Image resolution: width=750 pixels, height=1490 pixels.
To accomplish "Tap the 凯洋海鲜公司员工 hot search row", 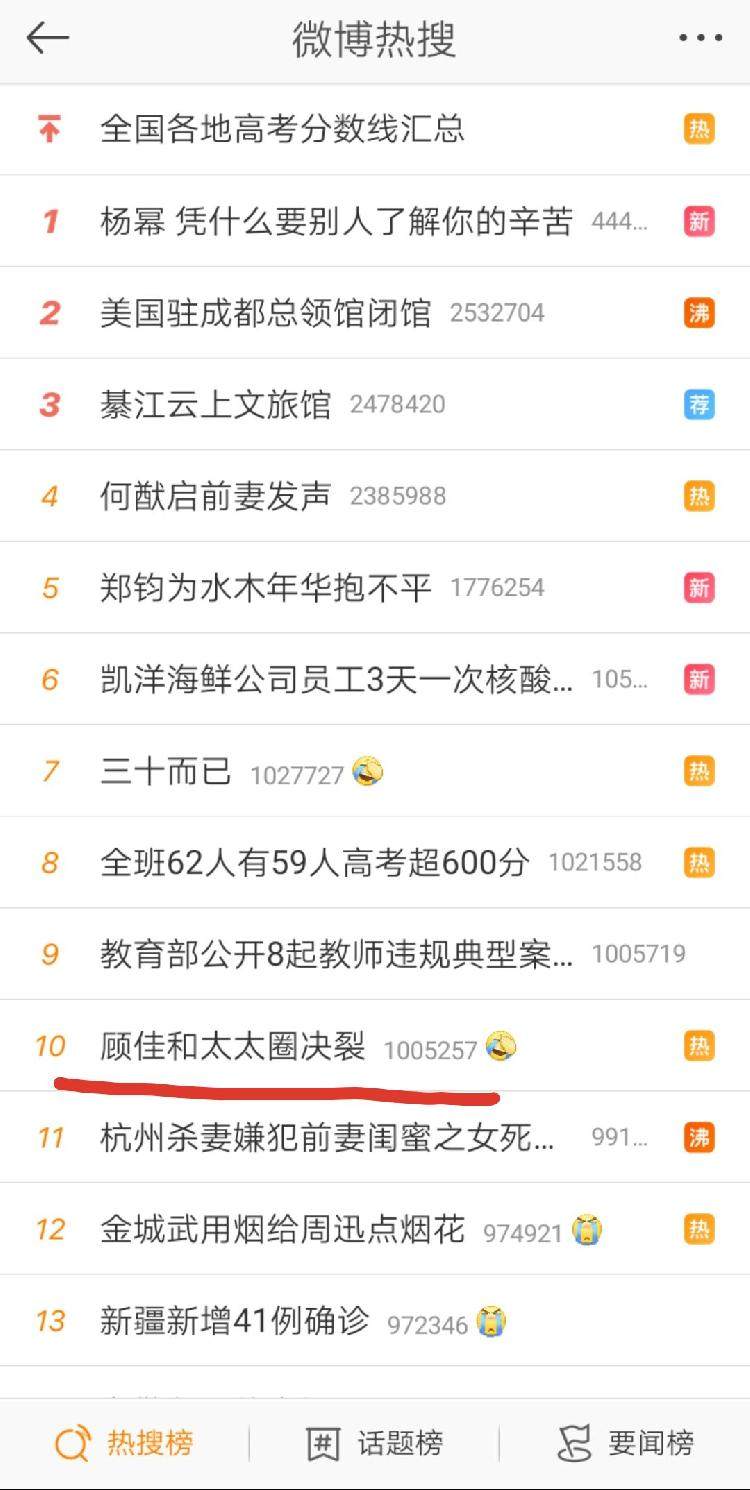I will 336,680.
